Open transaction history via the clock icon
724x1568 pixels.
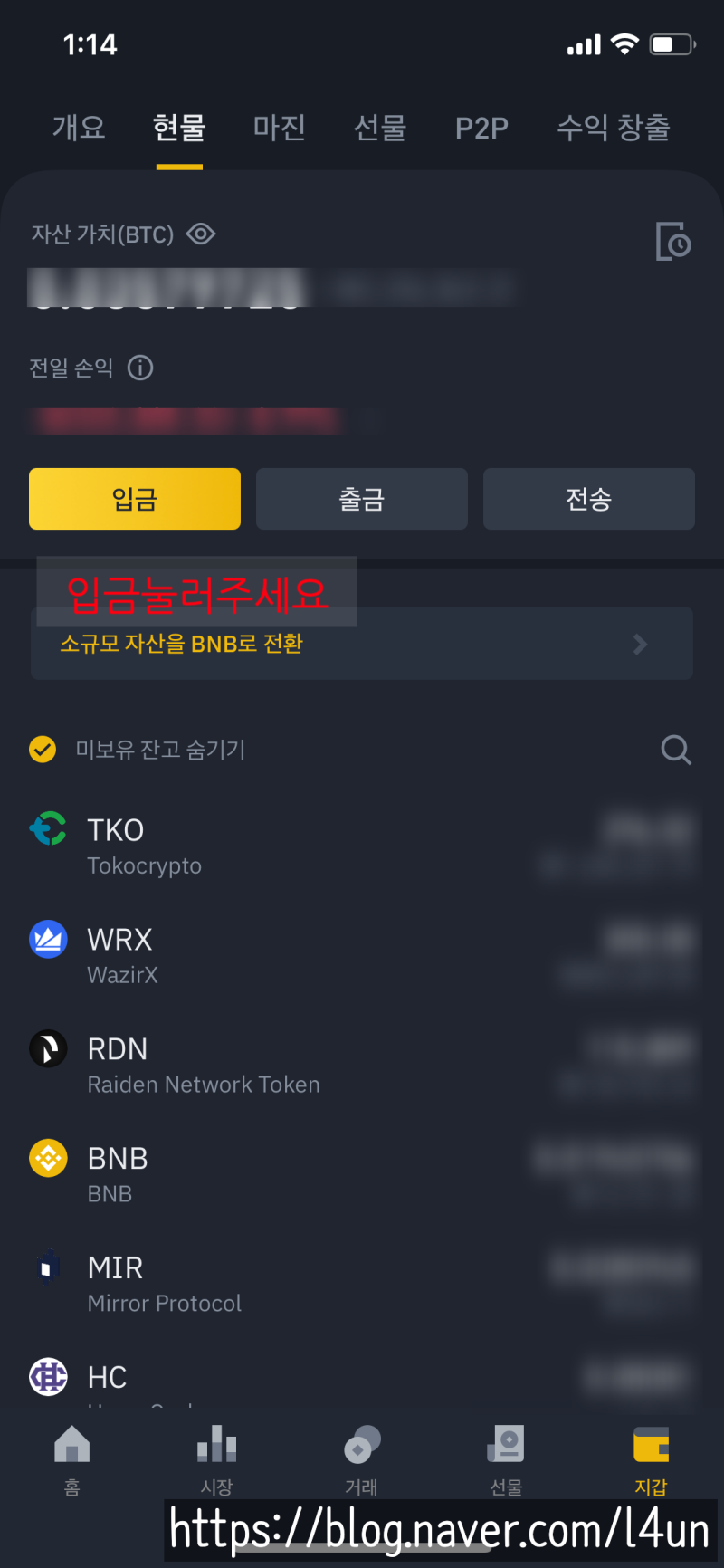(x=673, y=243)
